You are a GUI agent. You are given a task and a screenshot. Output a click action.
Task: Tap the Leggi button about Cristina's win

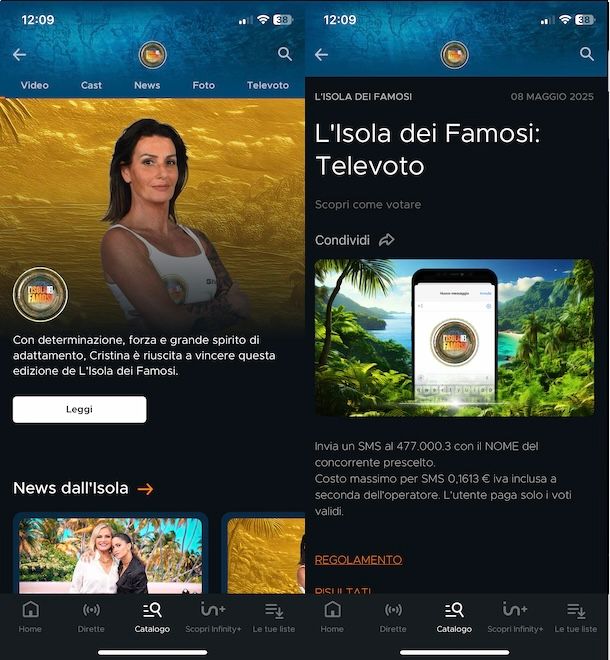click(79, 409)
